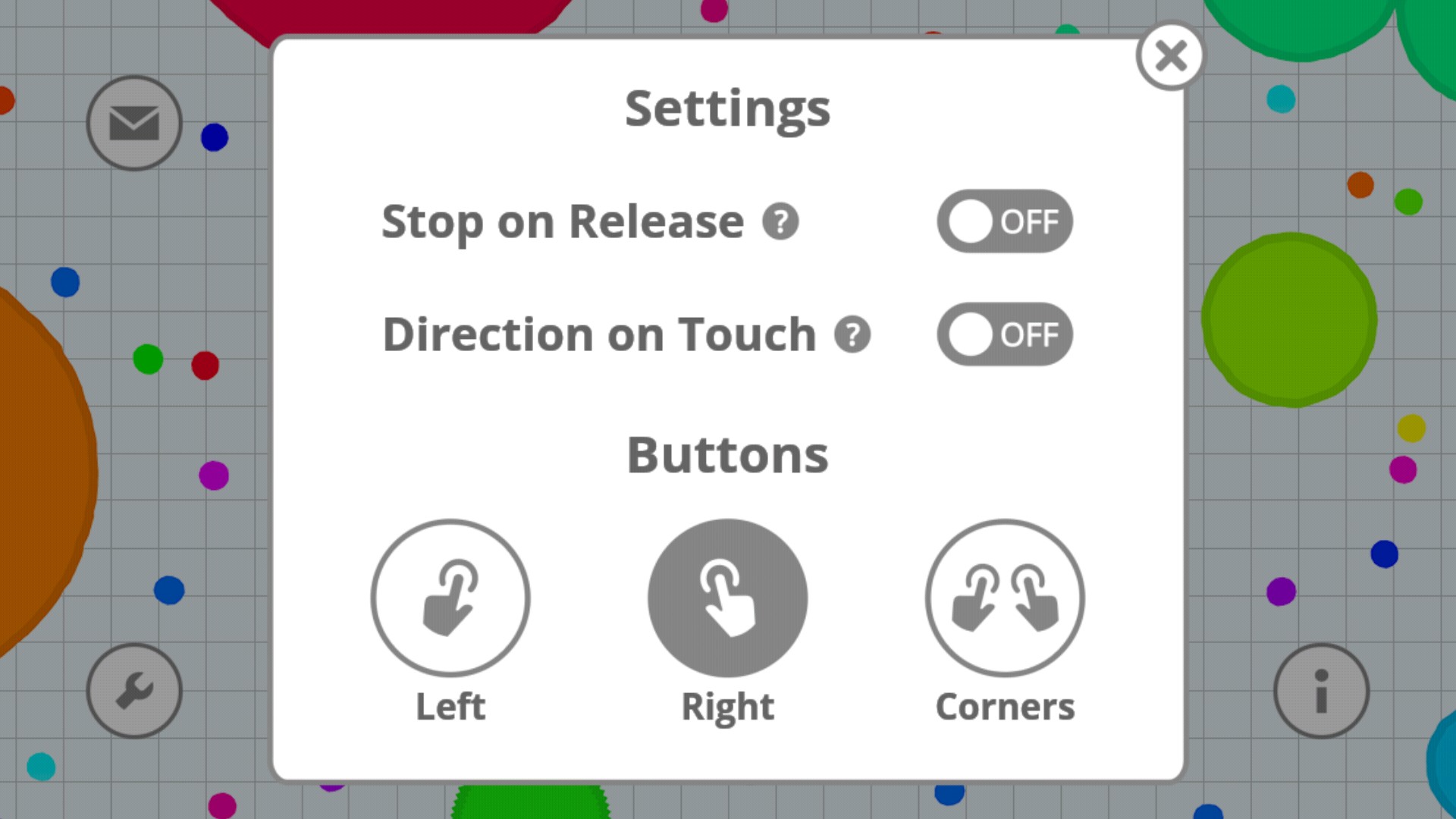The image size is (1456, 819).
Task: Open the info icon
Action: coord(1321,691)
